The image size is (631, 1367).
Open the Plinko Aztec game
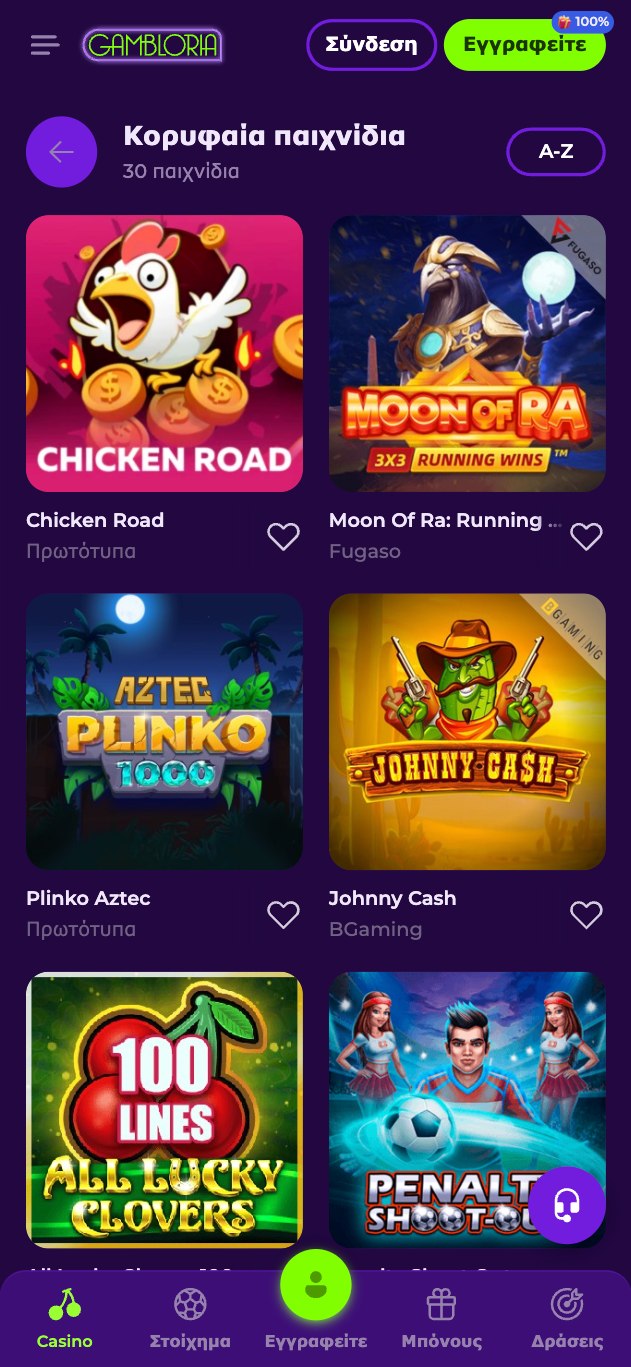[164, 731]
